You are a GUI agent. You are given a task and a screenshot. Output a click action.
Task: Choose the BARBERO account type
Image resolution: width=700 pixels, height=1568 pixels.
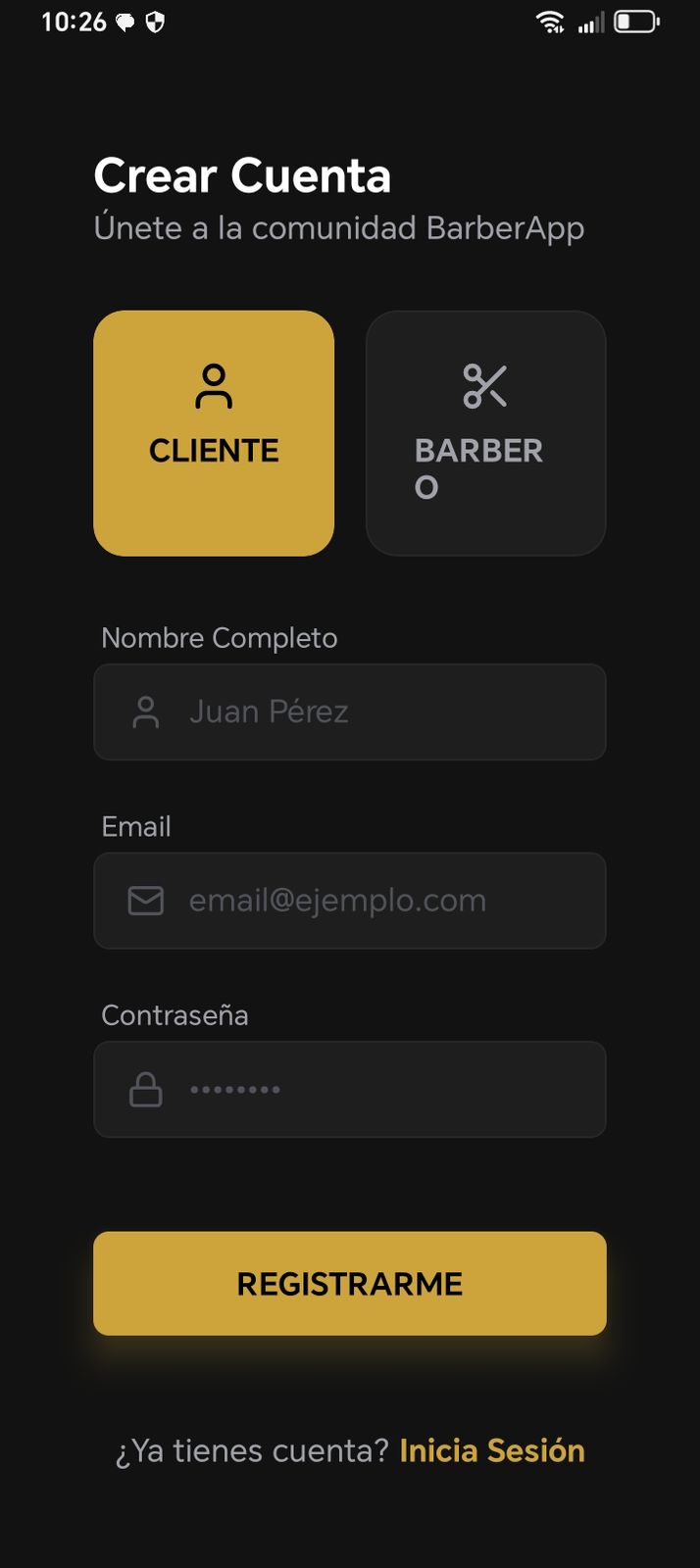point(485,433)
